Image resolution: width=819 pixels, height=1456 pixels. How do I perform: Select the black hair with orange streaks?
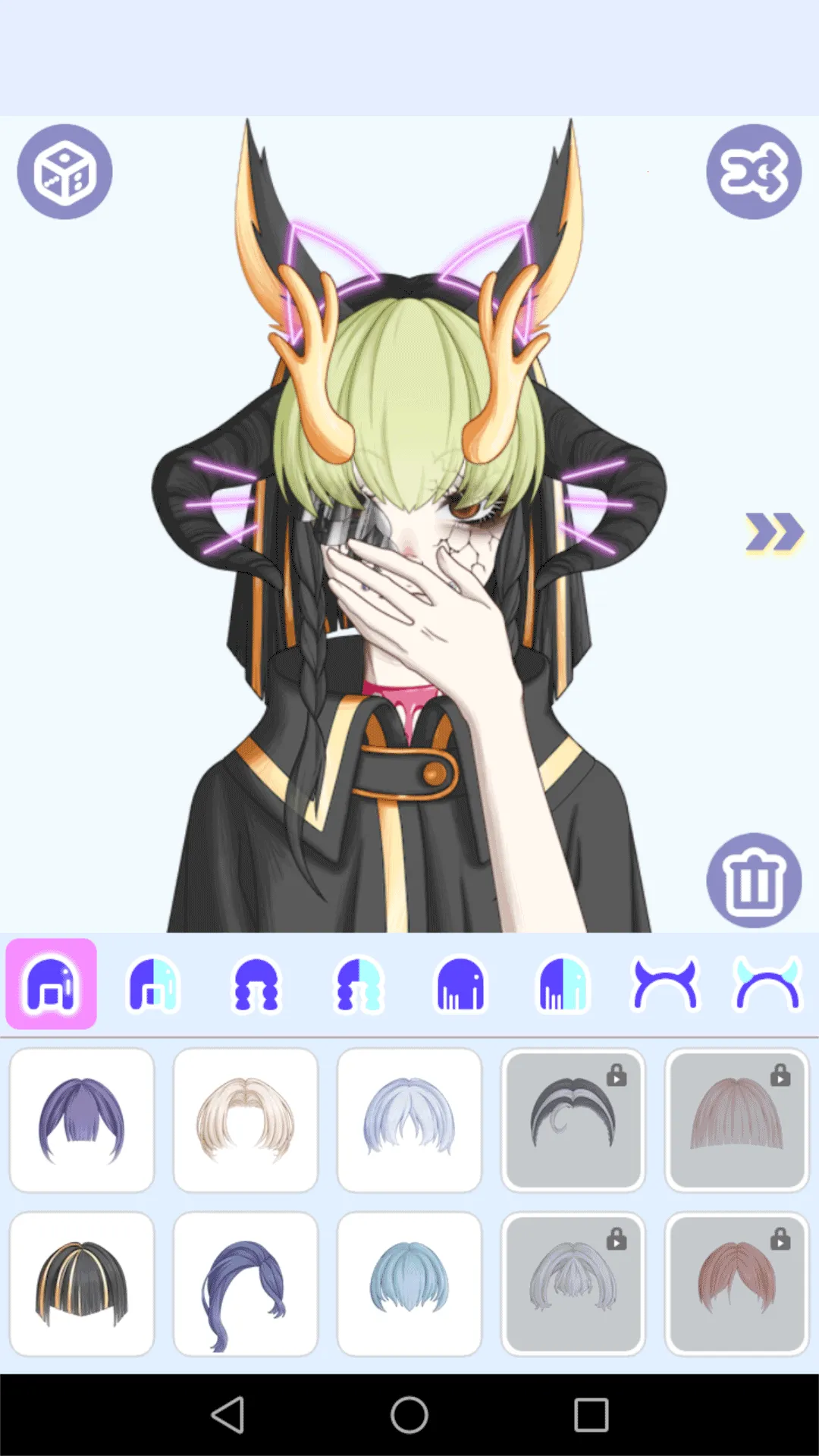coord(82,1284)
